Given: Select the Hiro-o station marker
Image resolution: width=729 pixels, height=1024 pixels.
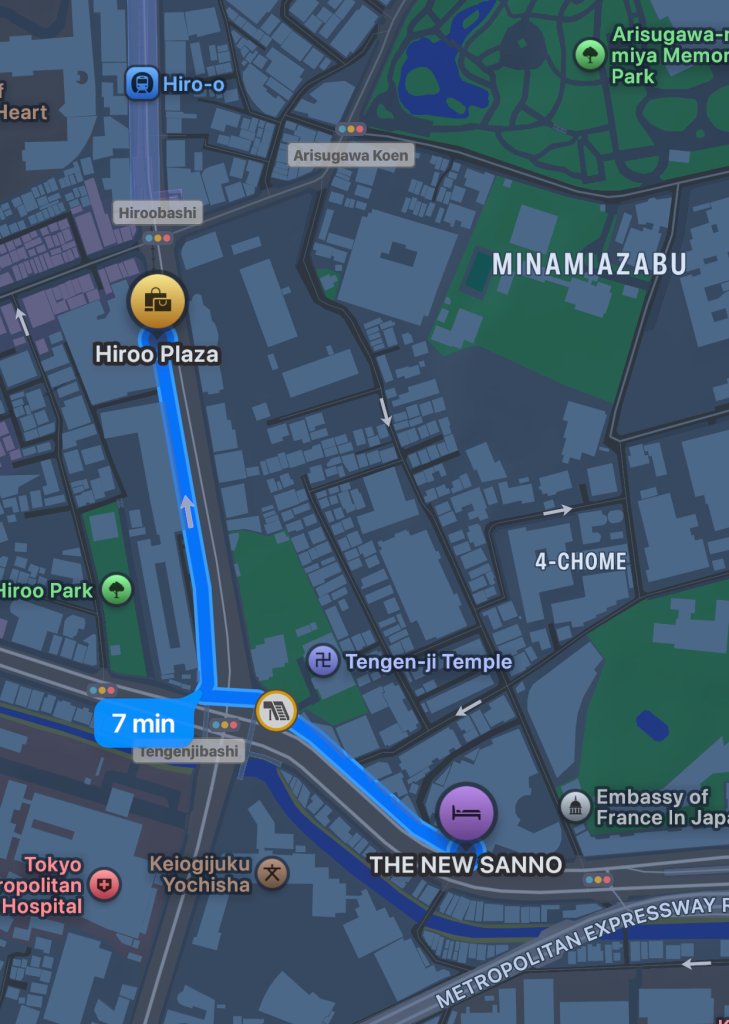Looking at the screenshot, I should [141, 83].
